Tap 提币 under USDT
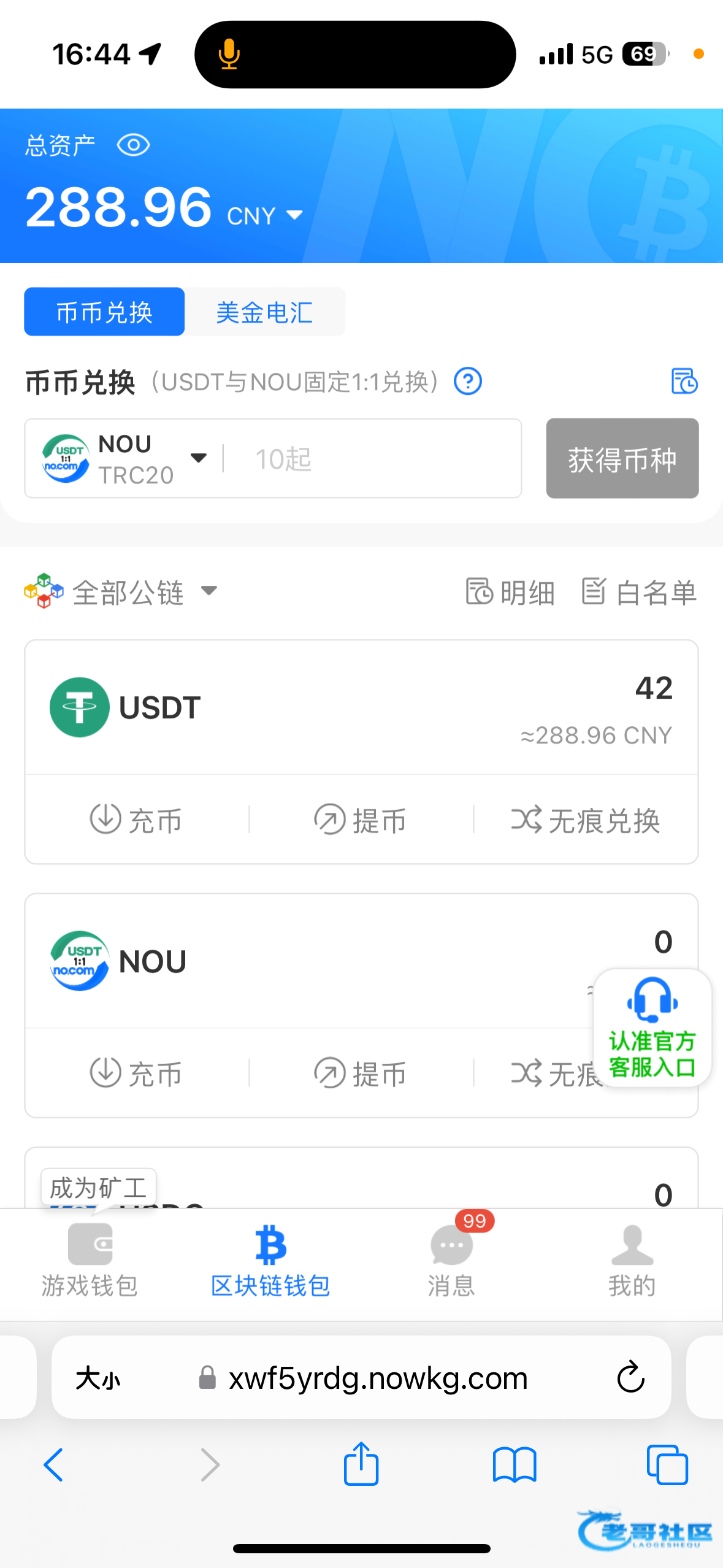This screenshot has width=723, height=1568. [361, 820]
